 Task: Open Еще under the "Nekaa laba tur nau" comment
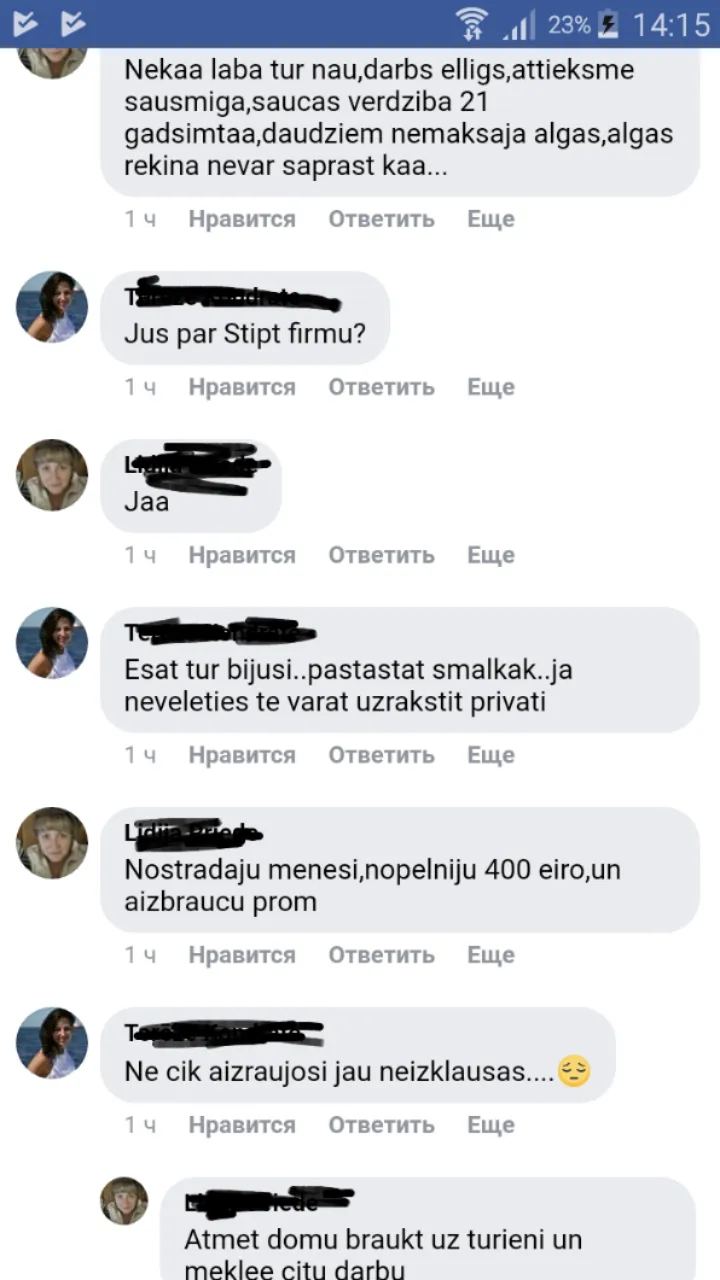coord(490,219)
